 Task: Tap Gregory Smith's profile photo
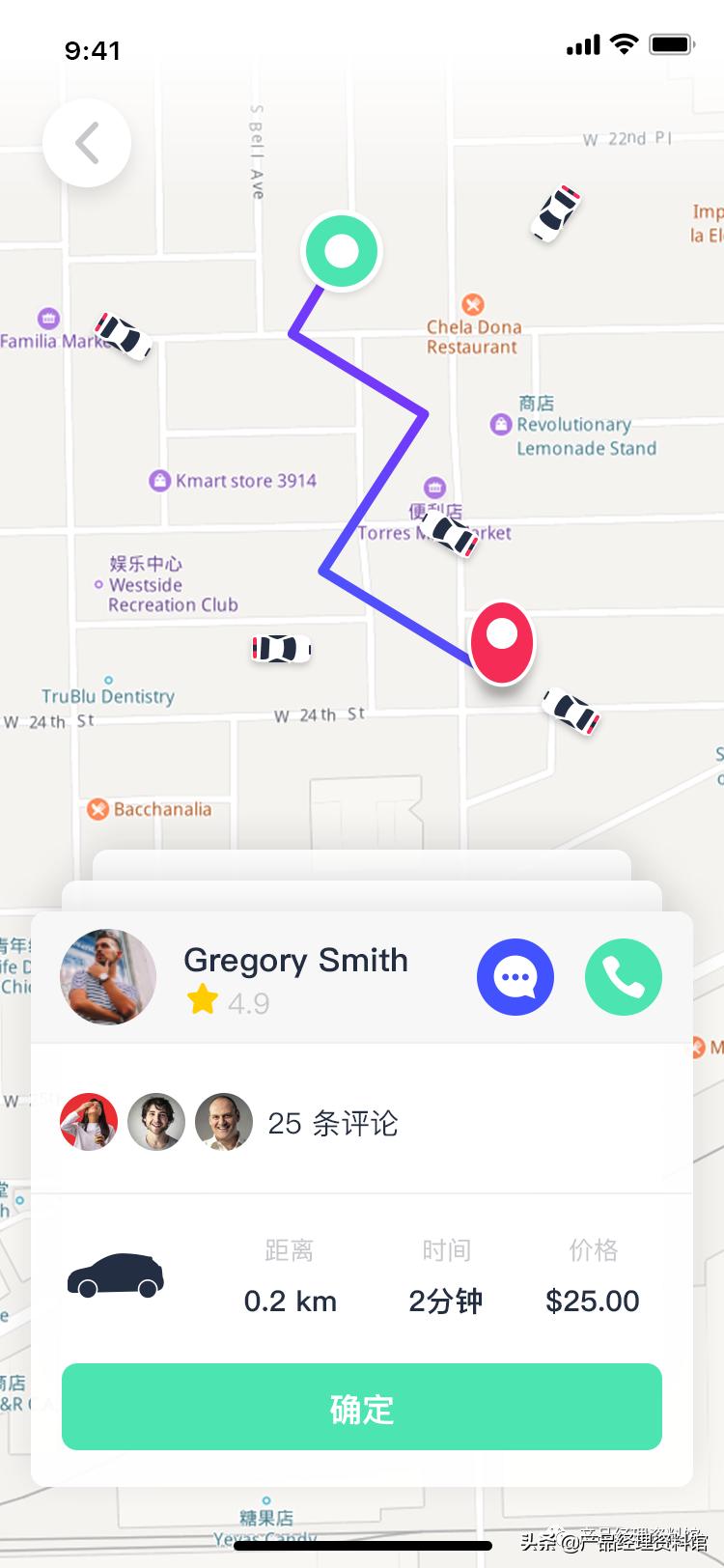click(107, 976)
